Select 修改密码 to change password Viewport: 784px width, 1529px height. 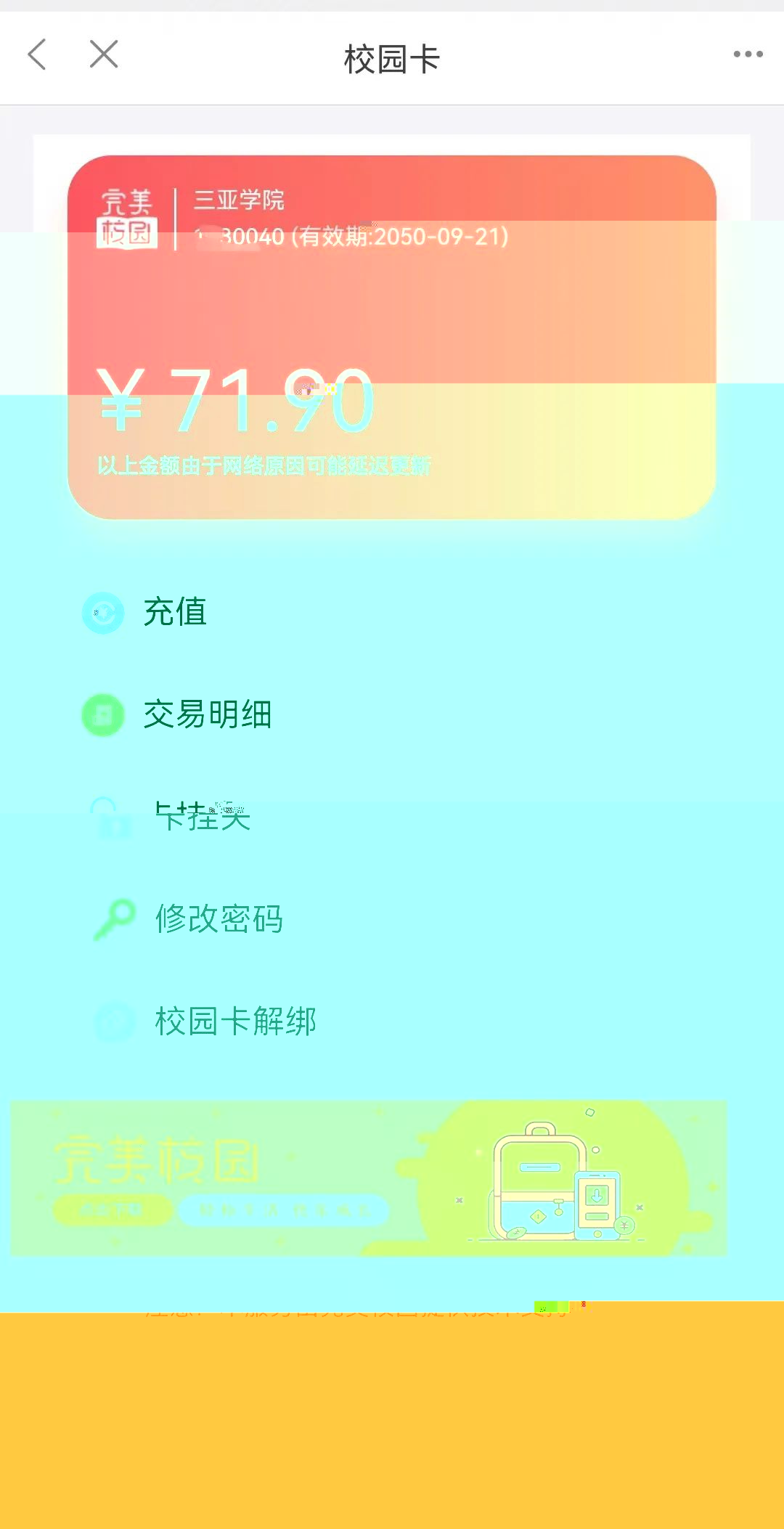coord(392,919)
